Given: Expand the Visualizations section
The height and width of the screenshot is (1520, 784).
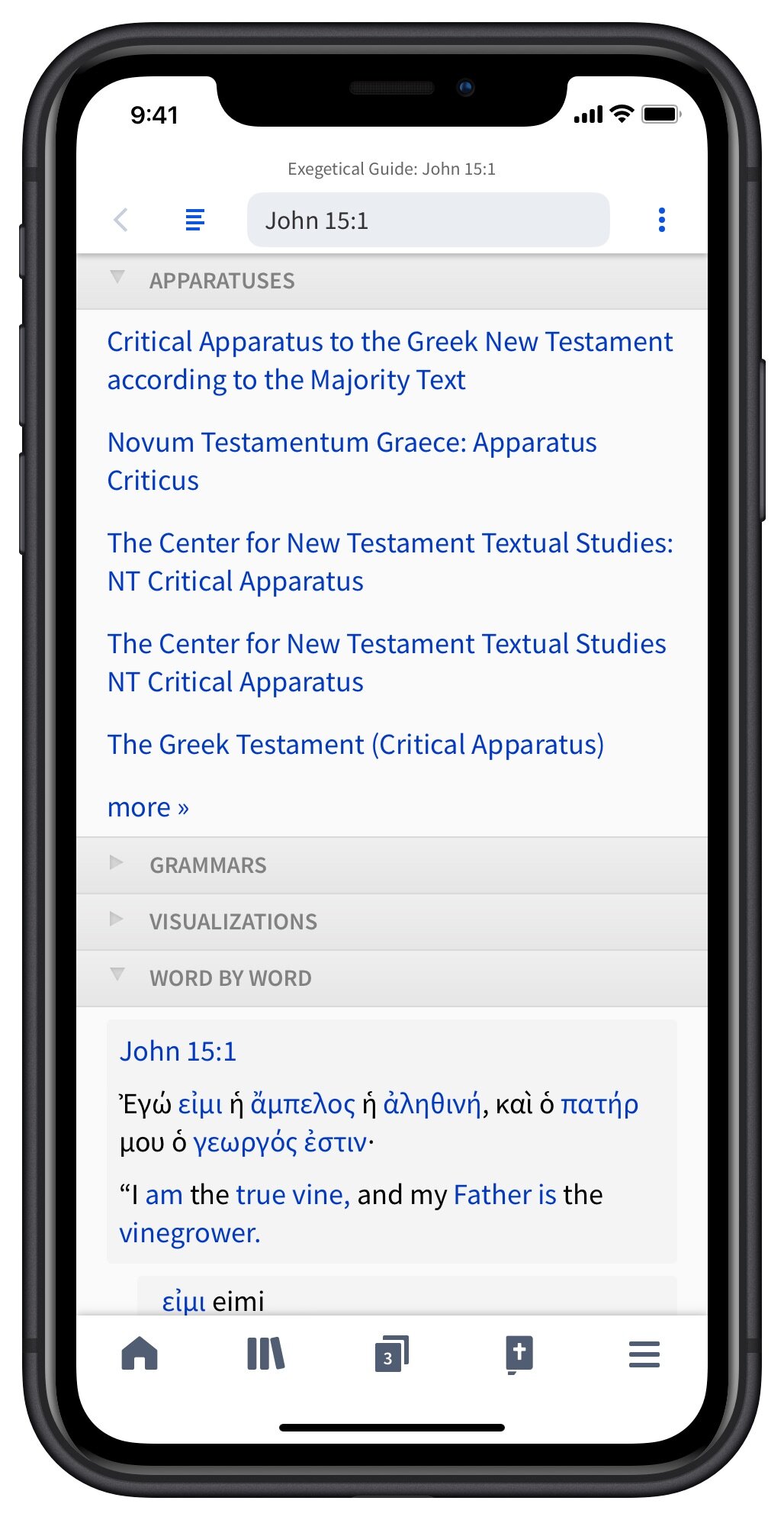Looking at the screenshot, I should 391,922.
